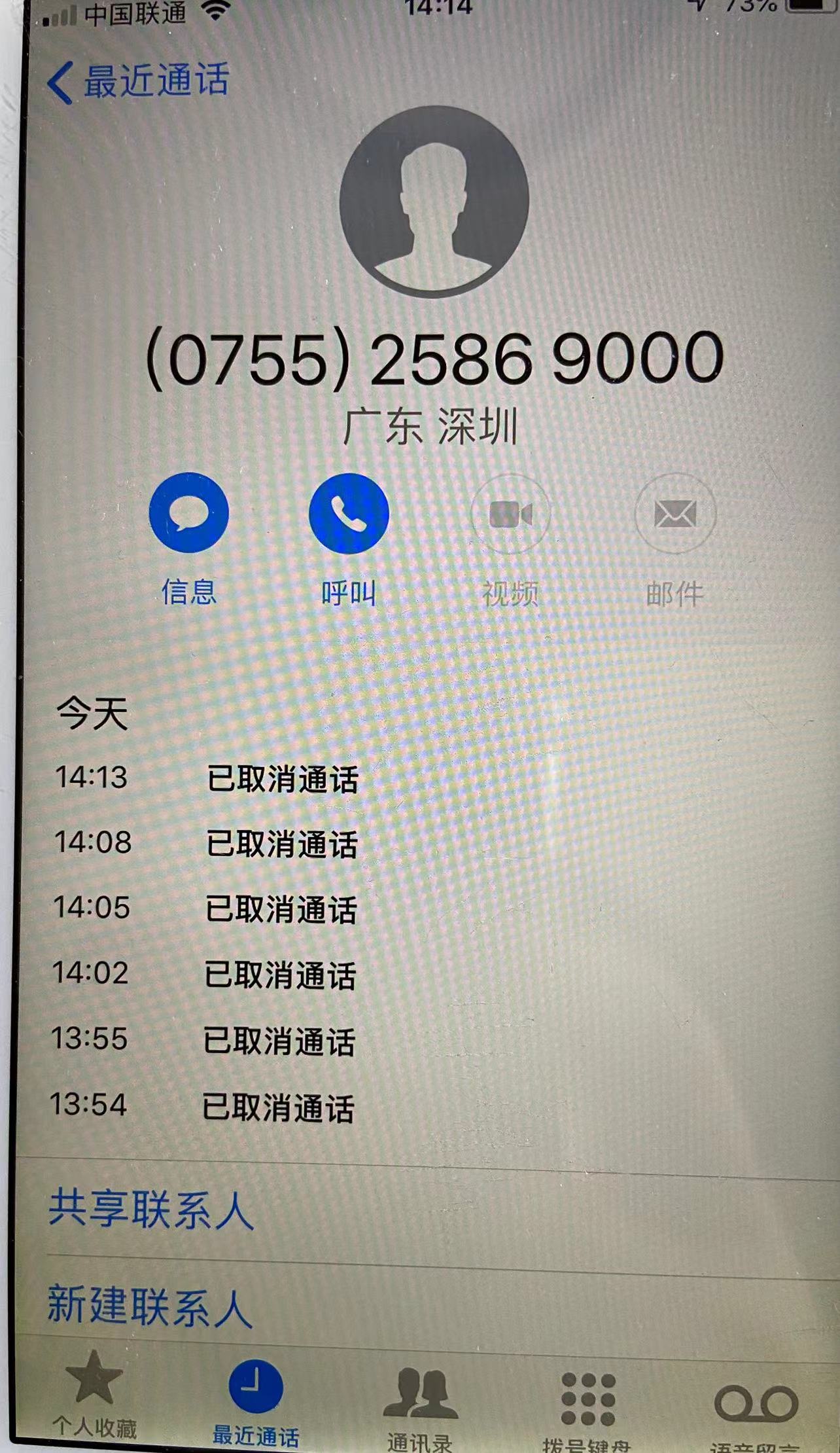Screen dimensions: 840x1453
Task: Switch to 语音留言 voicemail tab
Action: (755, 1406)
